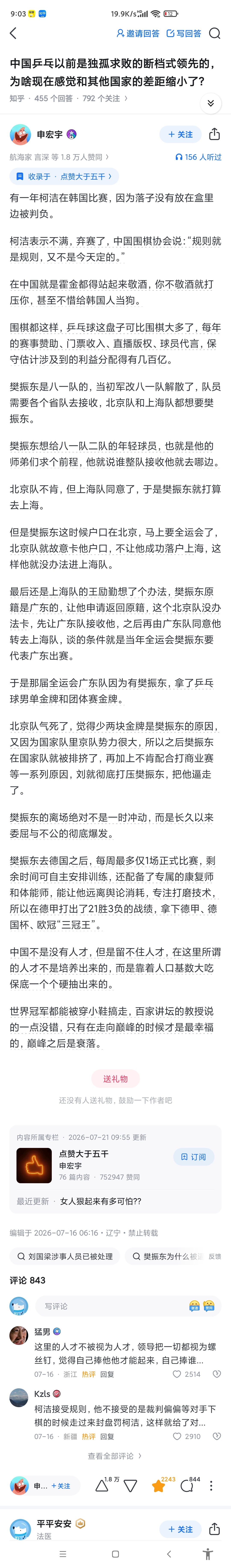The height and width of the screenshot is (1568, 231).
Task: Reply to Kzls's comment
Action: point(107,1436)
